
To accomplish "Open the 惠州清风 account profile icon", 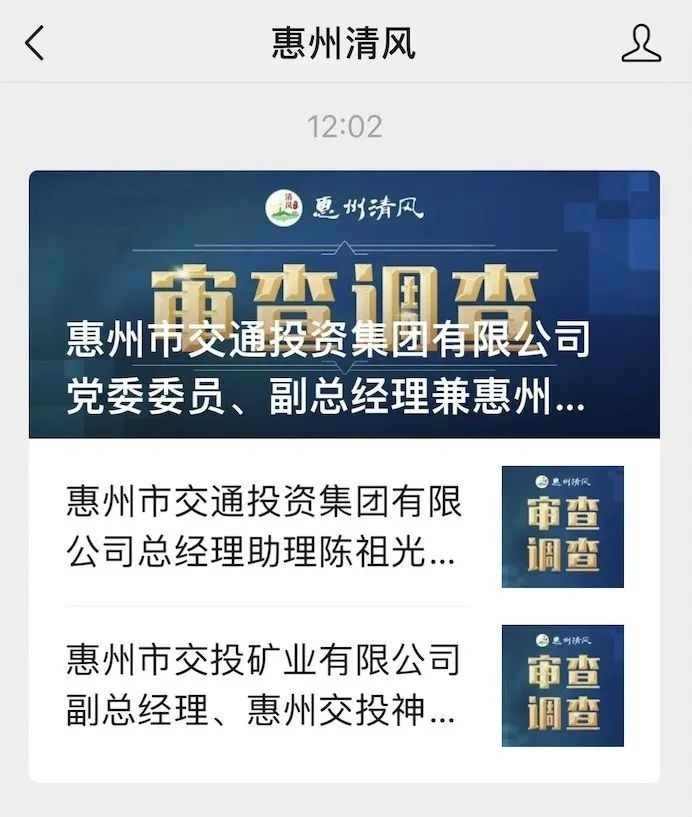I will pos(640,43).
